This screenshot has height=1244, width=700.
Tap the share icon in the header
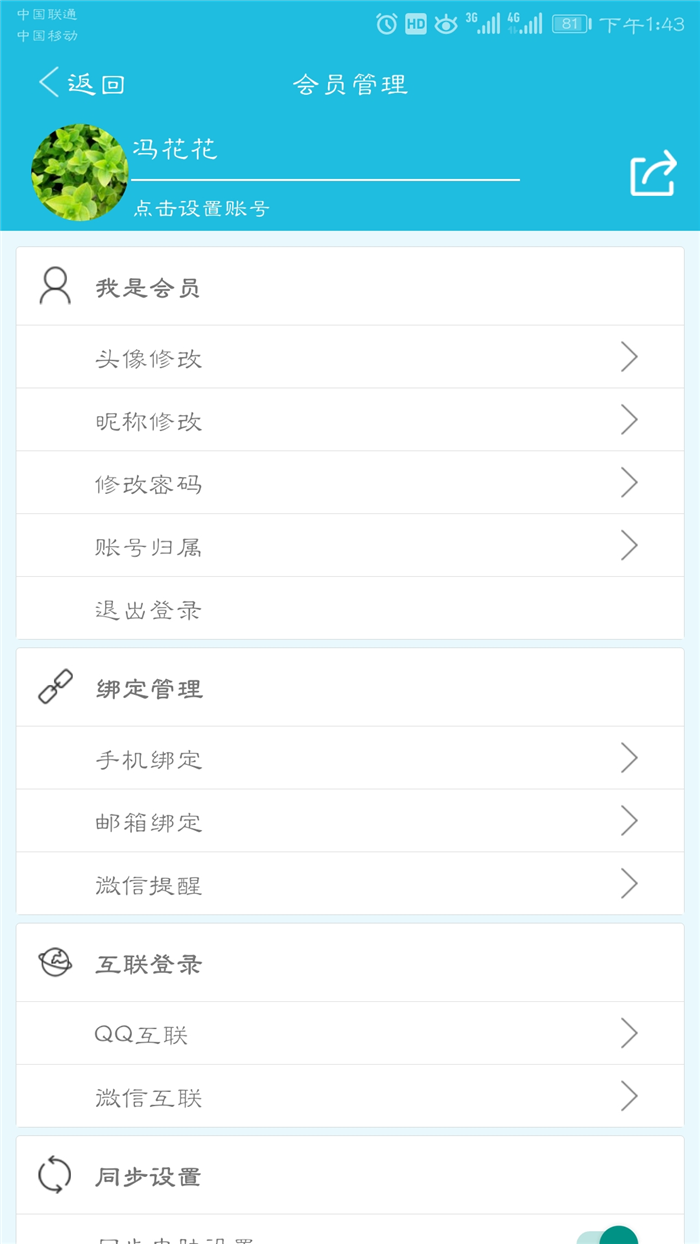click(653, 174)
